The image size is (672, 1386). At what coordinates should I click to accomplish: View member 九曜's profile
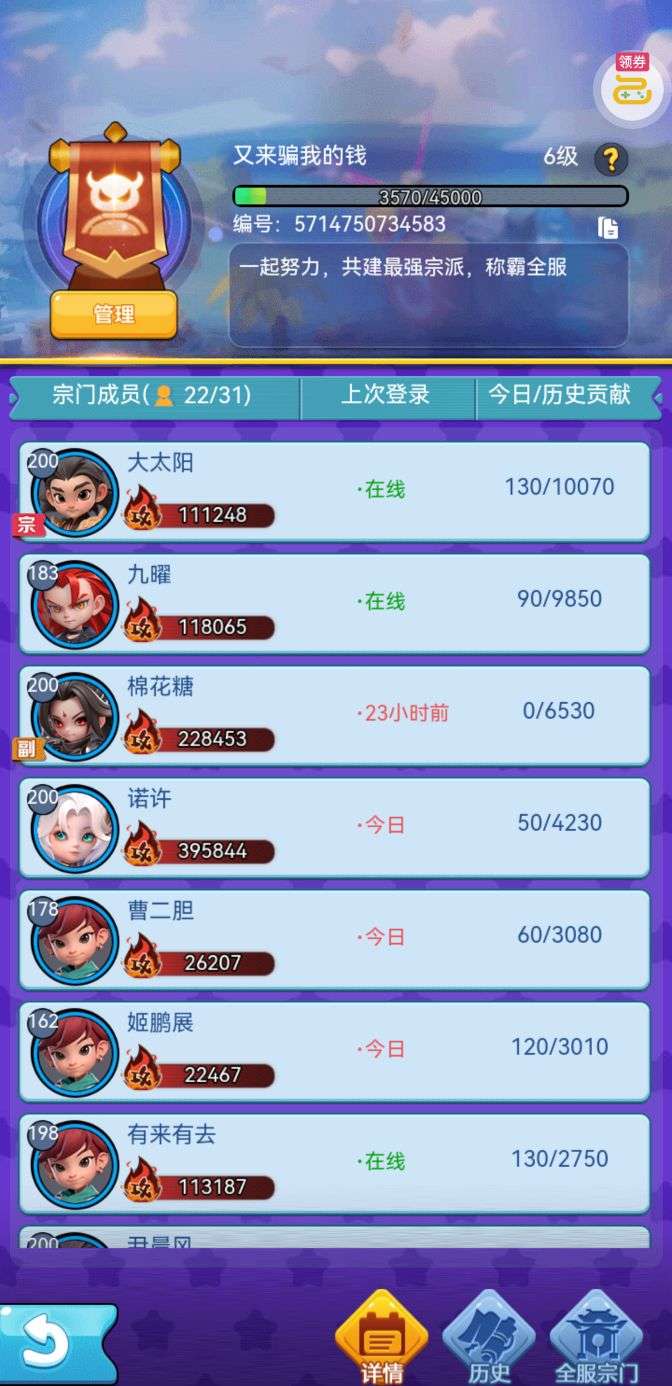click(335, 603)
